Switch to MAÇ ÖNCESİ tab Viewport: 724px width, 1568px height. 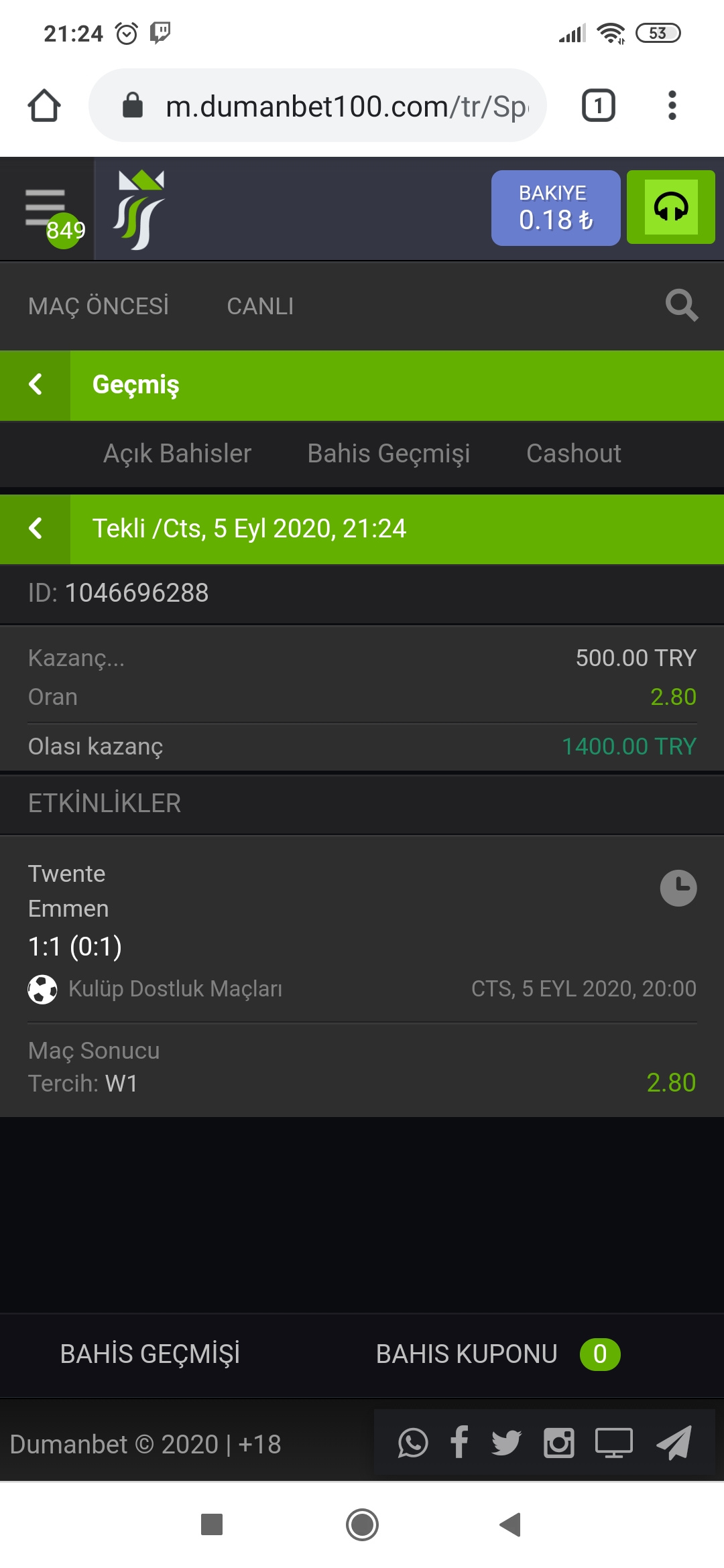pyautogui.click(x=99, y=306)
